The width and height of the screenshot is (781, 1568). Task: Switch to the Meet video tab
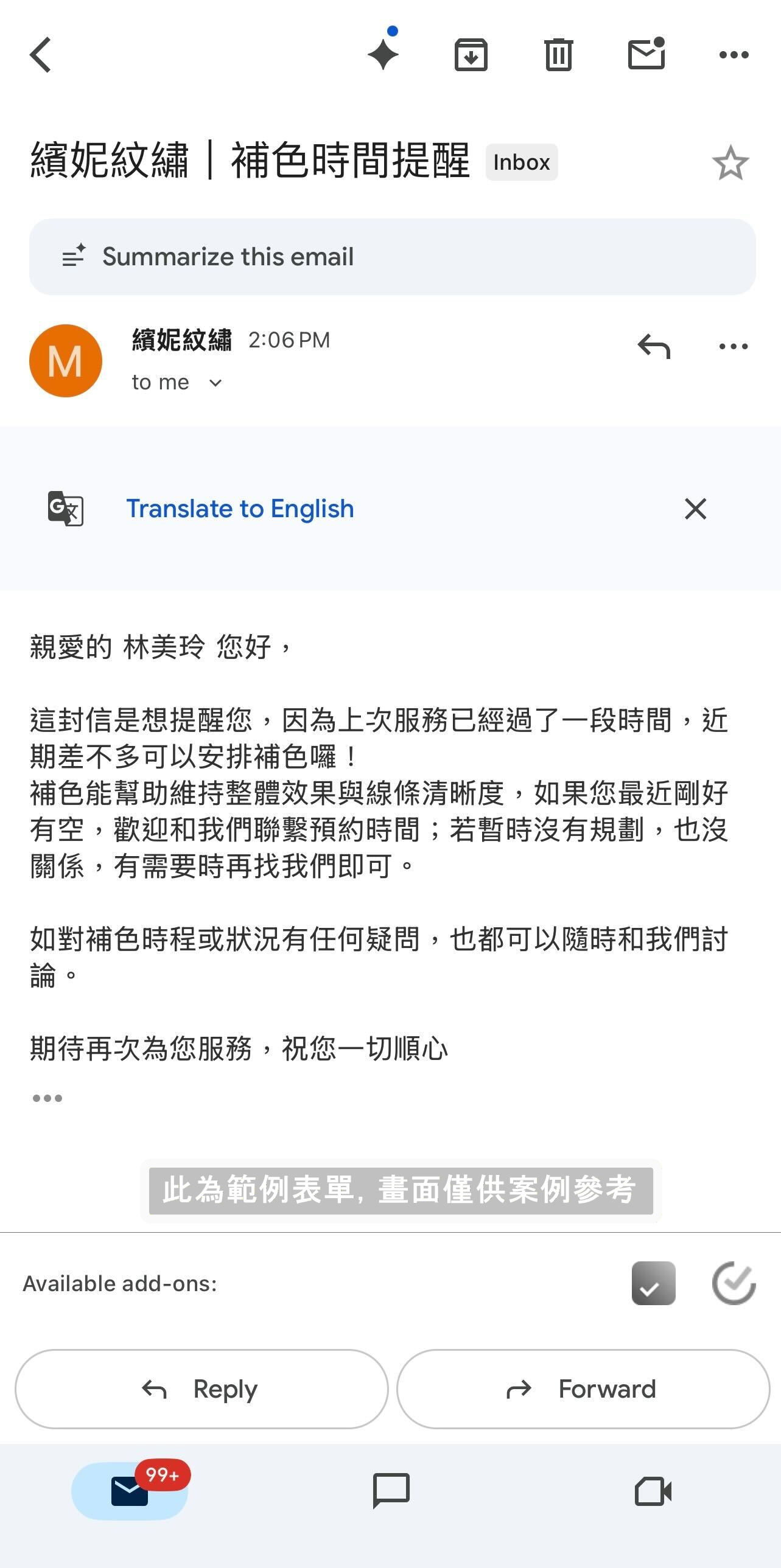pyautogui.click(x=653, y=1490)
